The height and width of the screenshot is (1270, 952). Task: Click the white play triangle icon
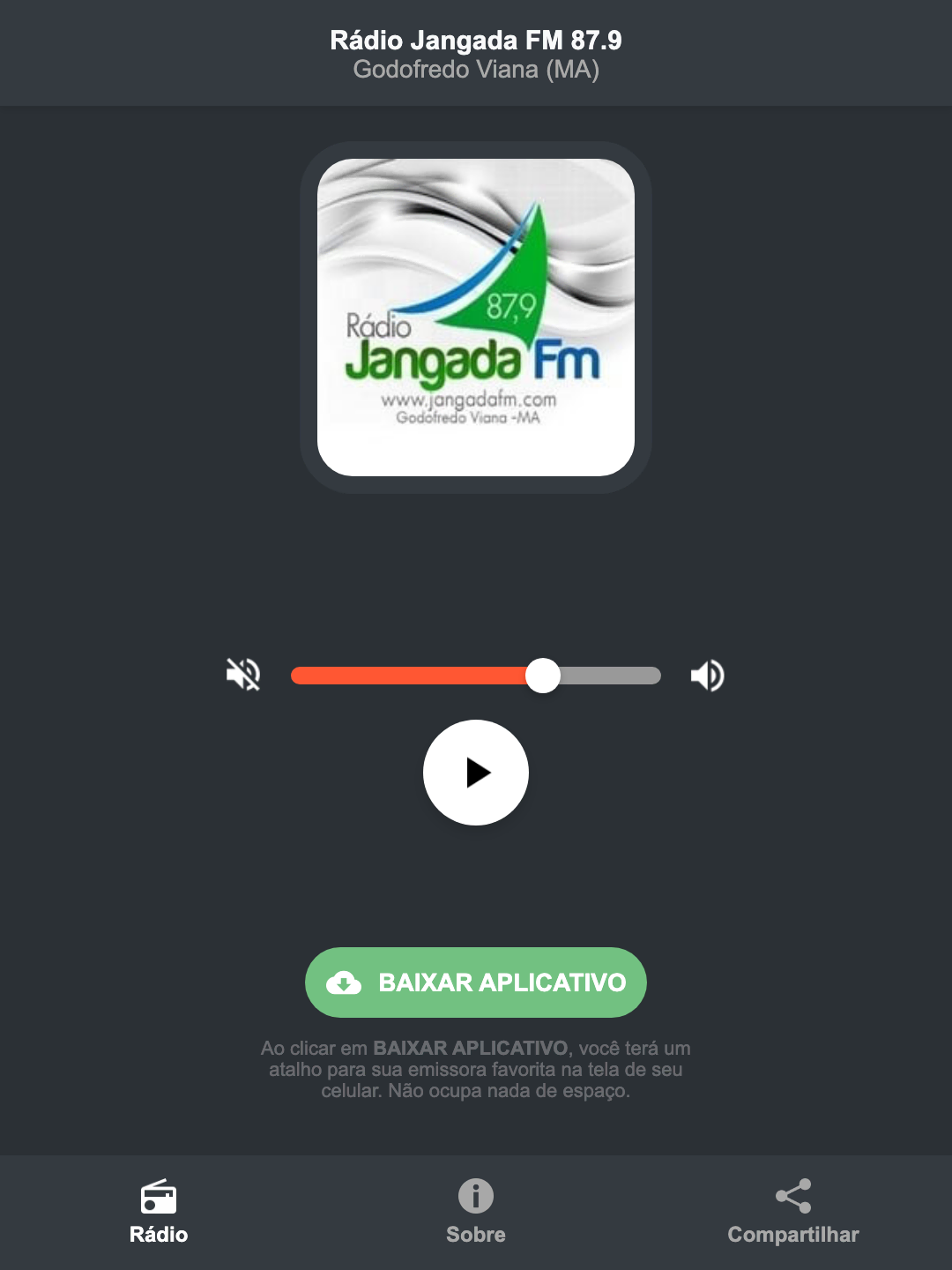pyautogui.click(x=480, y=773)
